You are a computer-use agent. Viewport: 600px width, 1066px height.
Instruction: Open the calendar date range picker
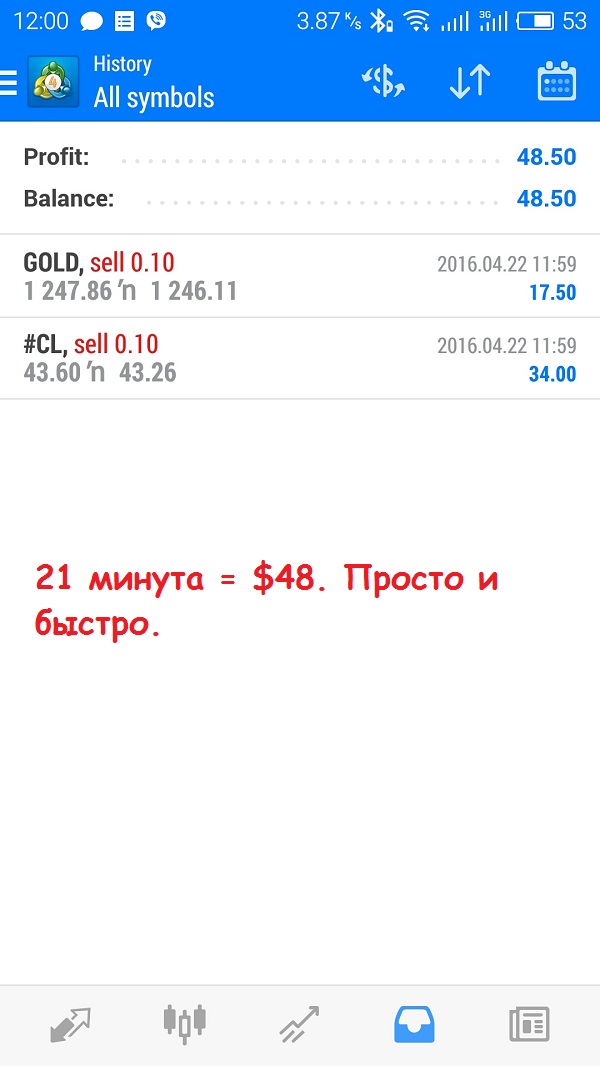pyautogui.click(x=557, y=82)
